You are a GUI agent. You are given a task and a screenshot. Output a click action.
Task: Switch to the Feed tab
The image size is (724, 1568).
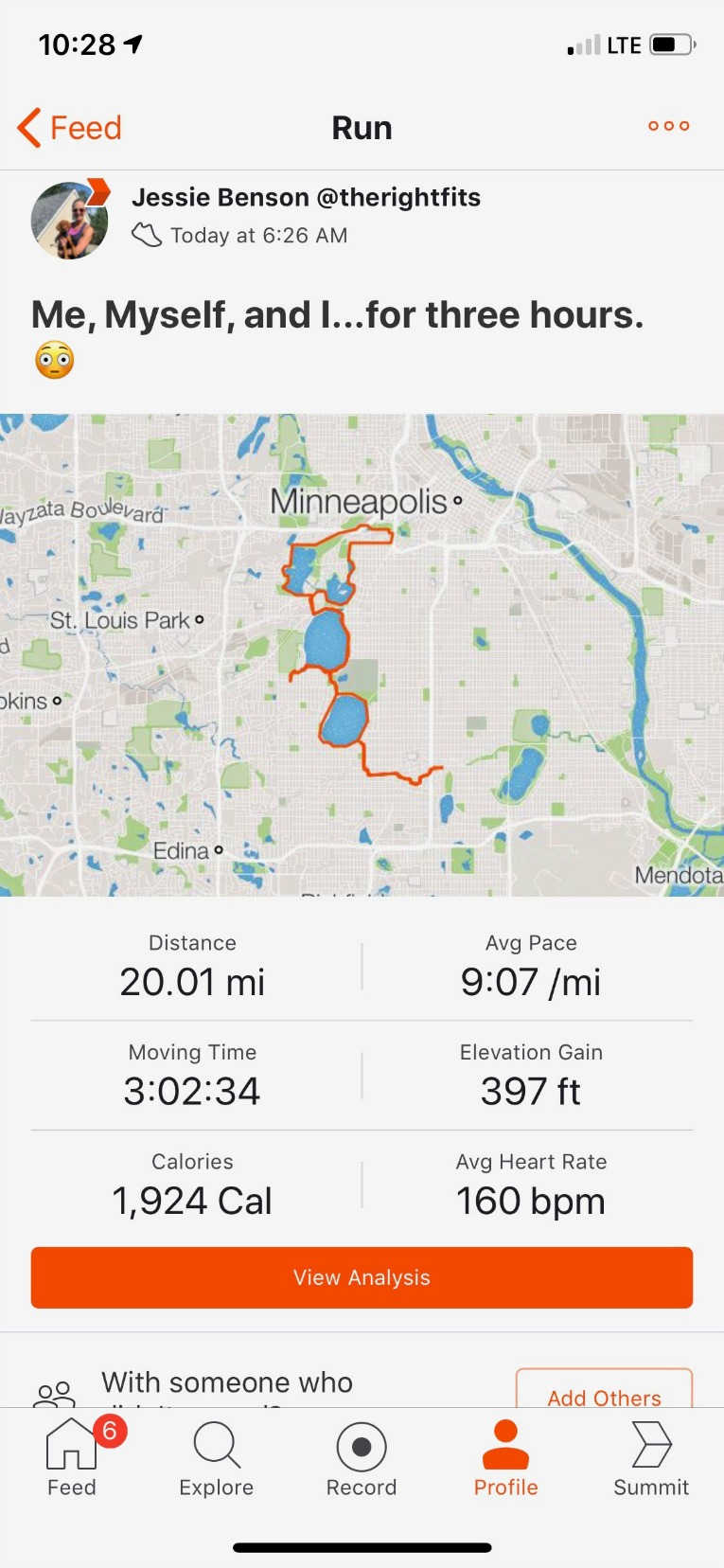click(72, 1459)
